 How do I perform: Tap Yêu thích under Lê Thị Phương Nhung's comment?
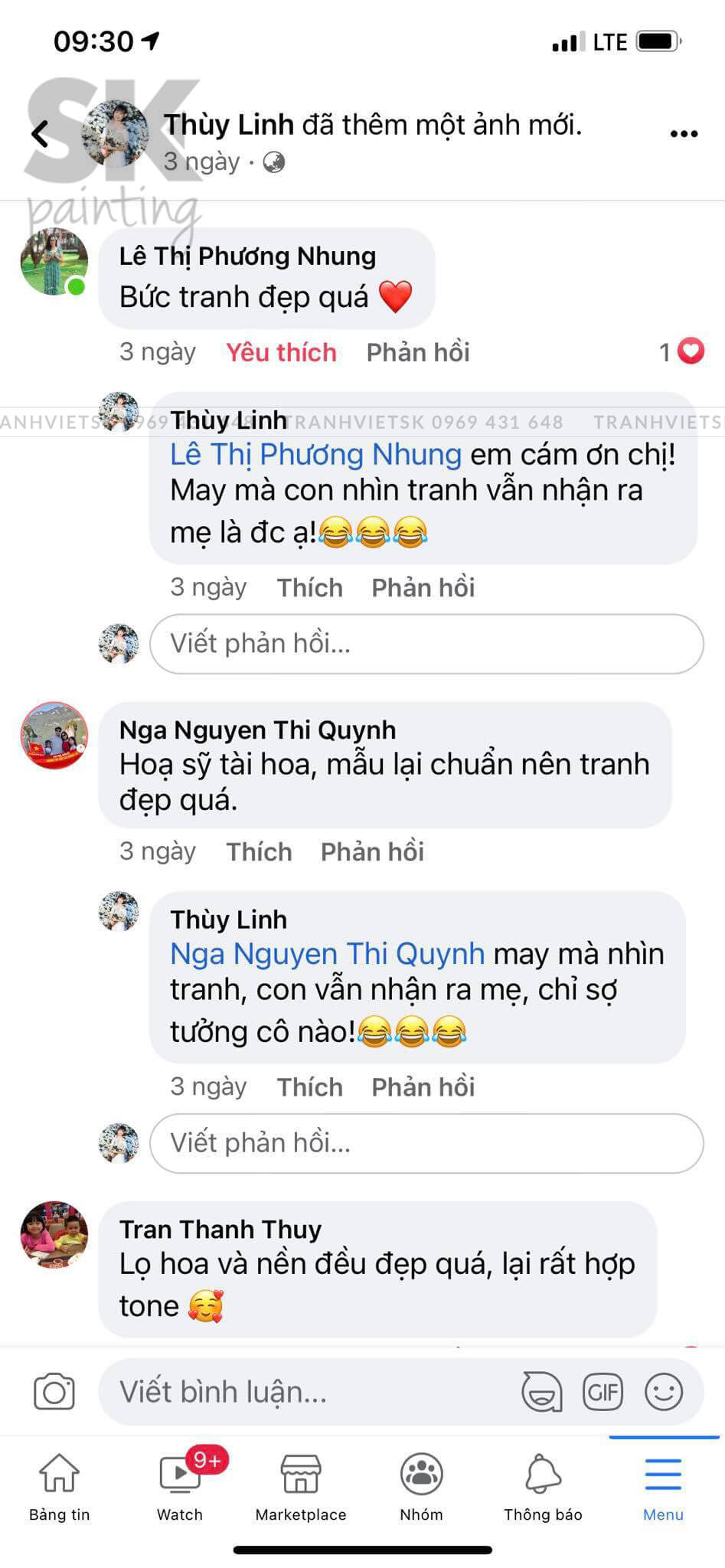281,352
